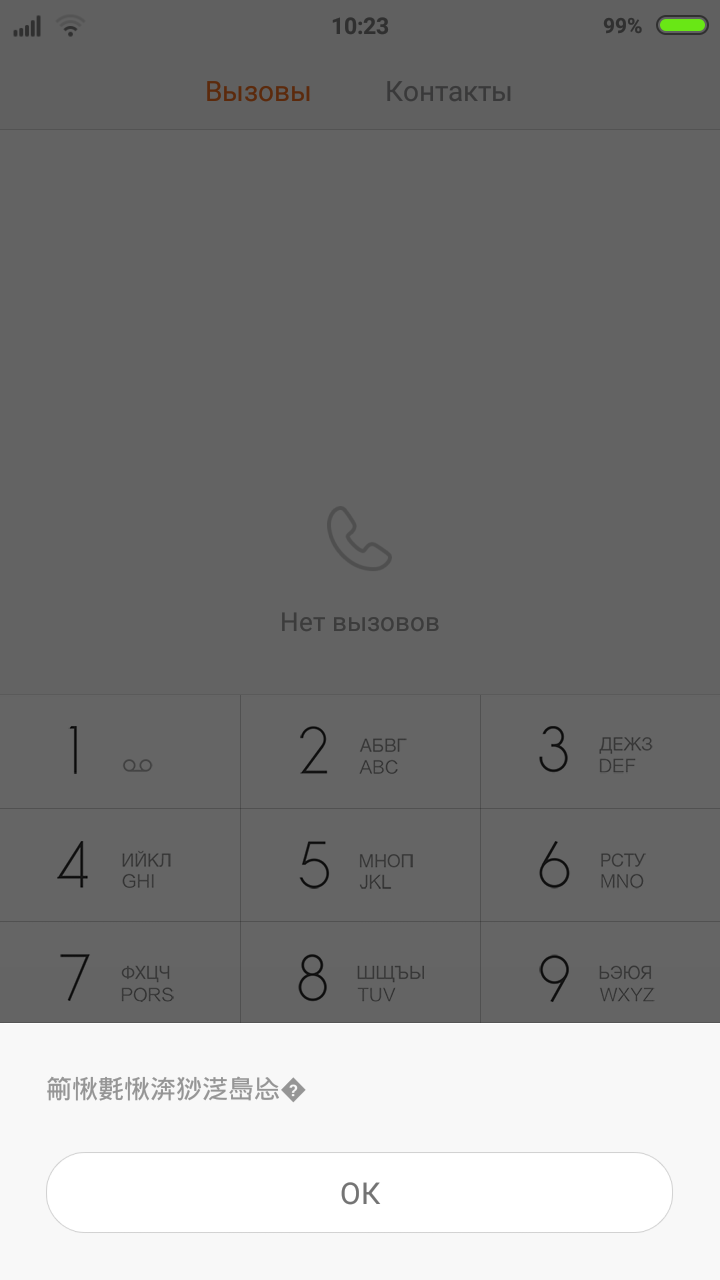Confirm the dialog with OK
Screen dimensions: 720x1280
pos(359,1192)
